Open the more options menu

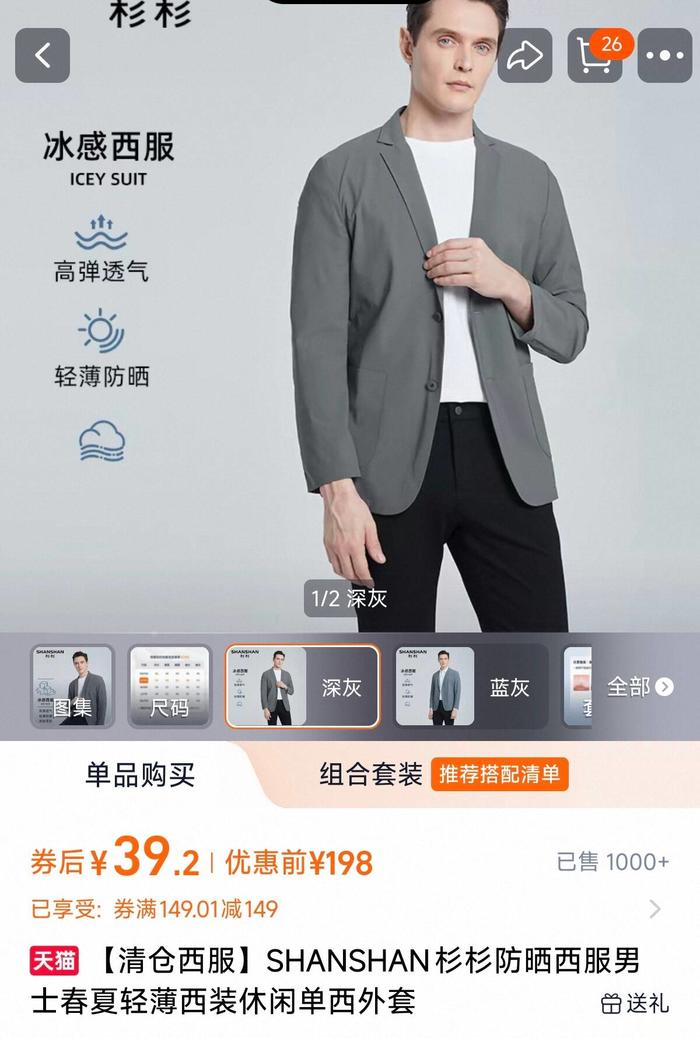click(x=665, y=56)
